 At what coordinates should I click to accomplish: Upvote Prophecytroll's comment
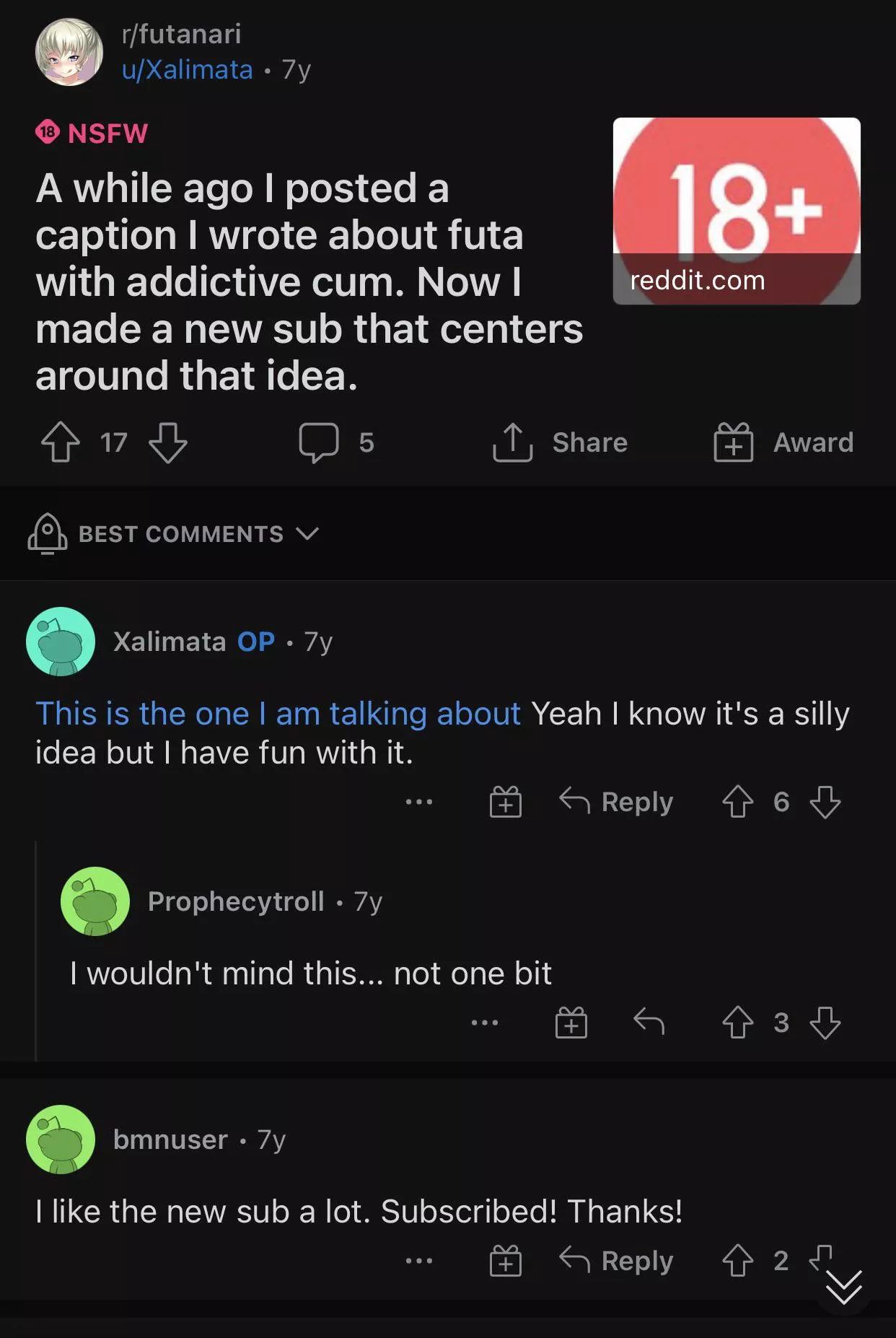pyautogui.click(x=737, y=1023)
